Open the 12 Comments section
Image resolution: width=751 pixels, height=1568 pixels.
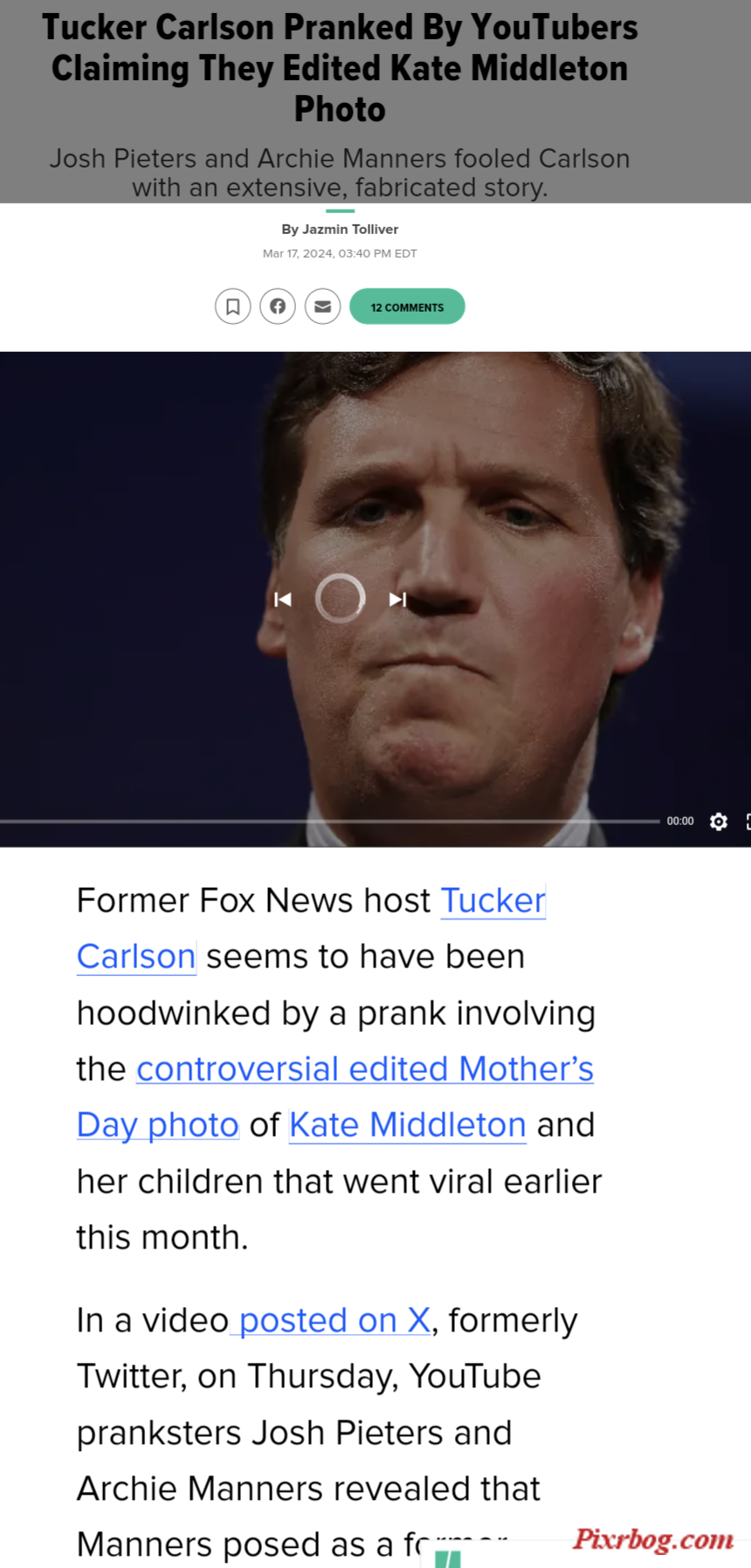407,306
